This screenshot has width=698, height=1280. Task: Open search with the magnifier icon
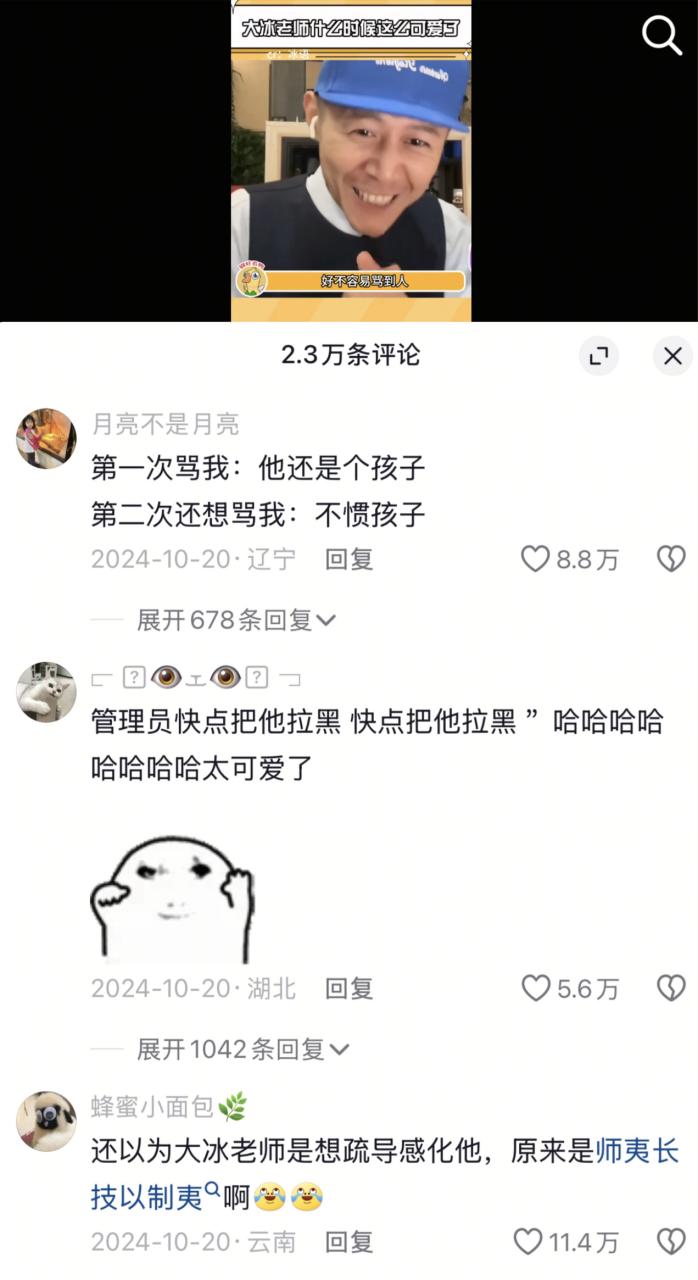pyautogui.click(x=661, y=36)
